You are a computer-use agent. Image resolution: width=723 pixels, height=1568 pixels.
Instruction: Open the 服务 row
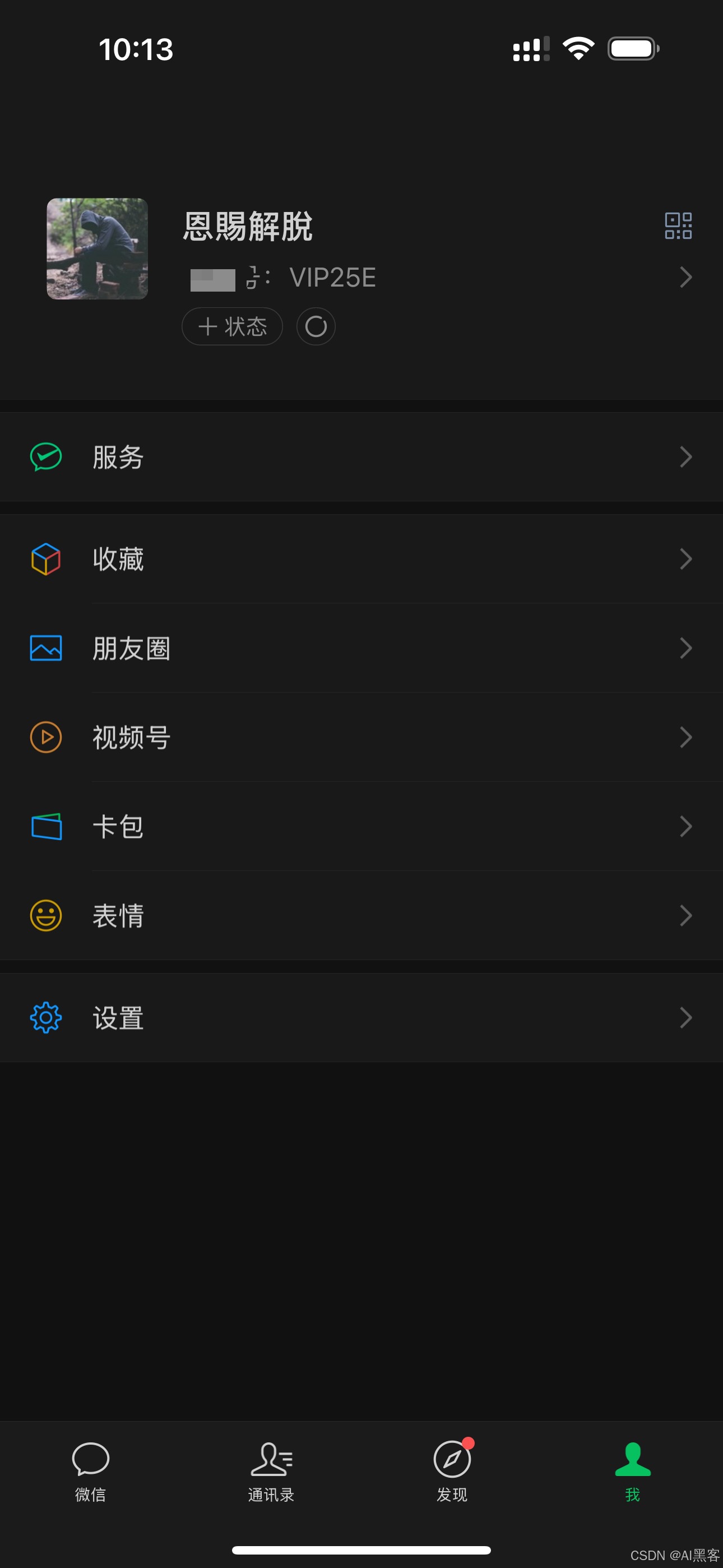pyautogui.click(x=361, y=457)
